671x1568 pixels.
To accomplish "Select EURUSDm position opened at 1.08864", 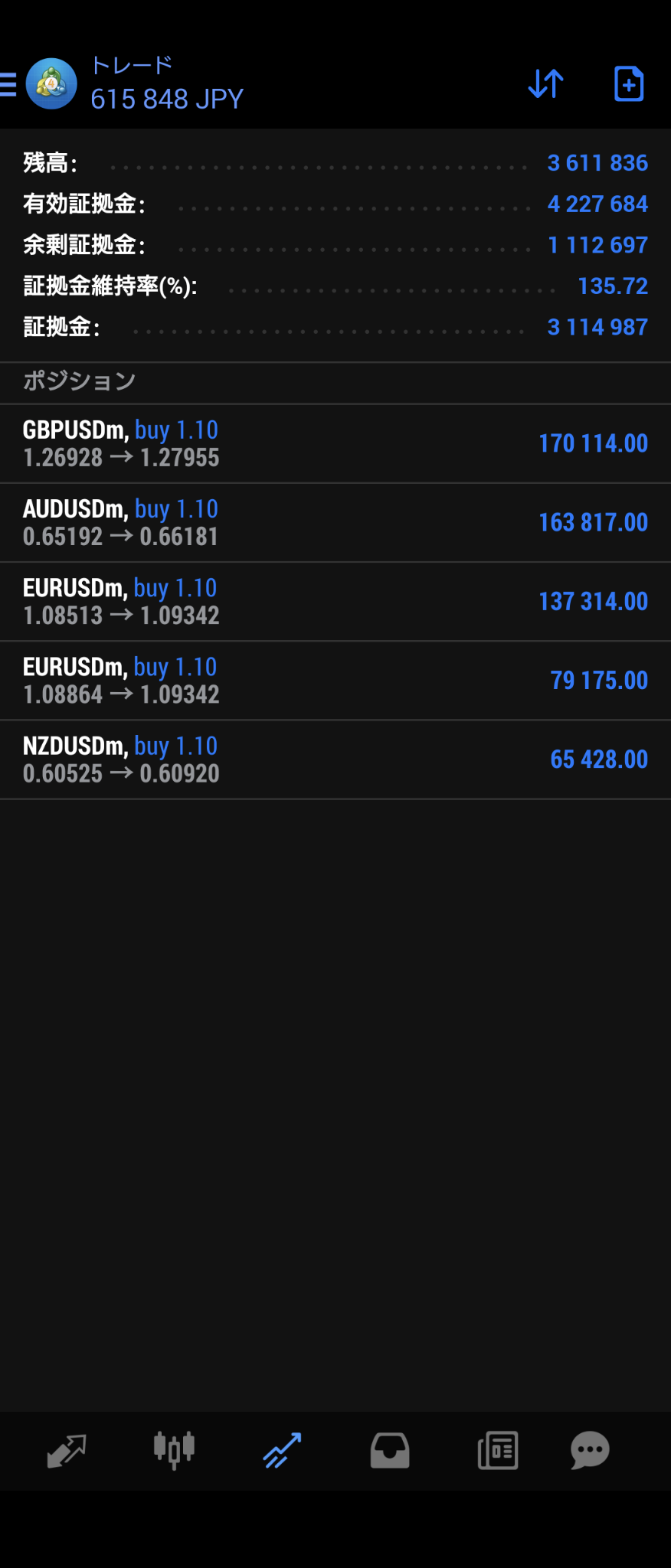I will click(335, 681).
